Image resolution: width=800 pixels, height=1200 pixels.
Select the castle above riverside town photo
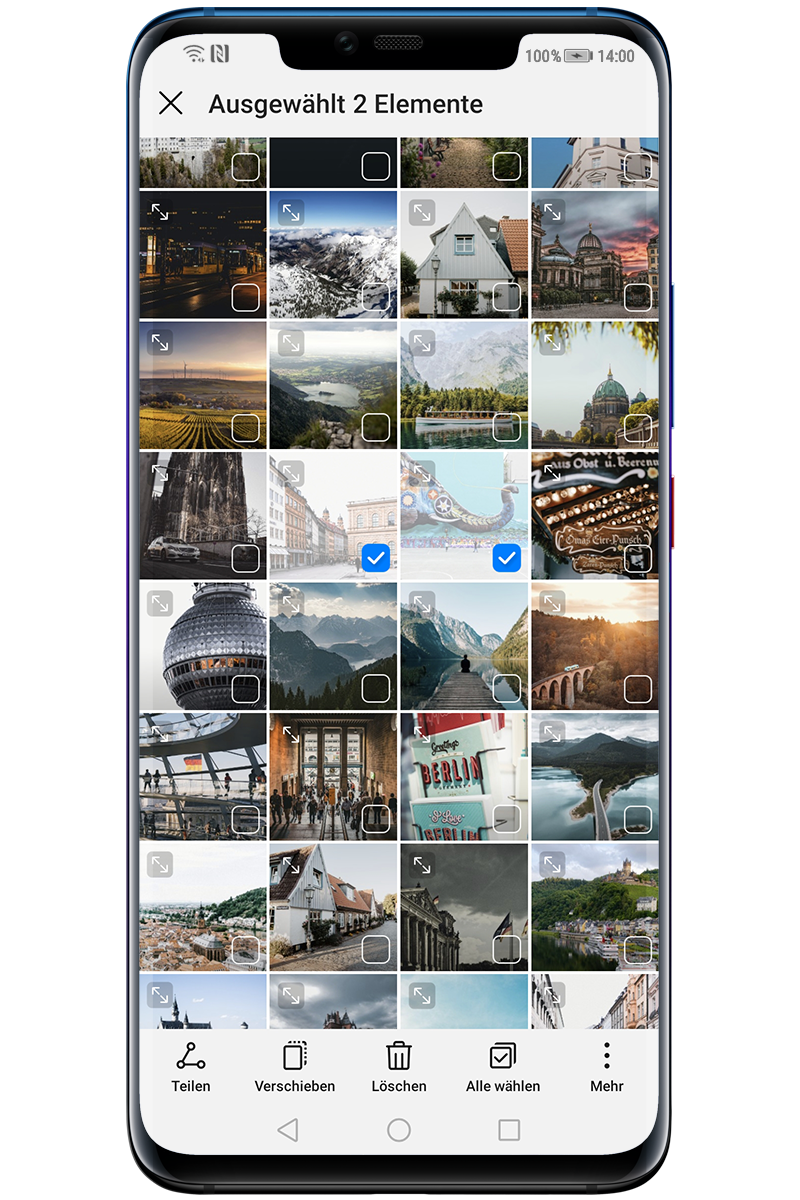pyautogui.click(x=637, y=949)
